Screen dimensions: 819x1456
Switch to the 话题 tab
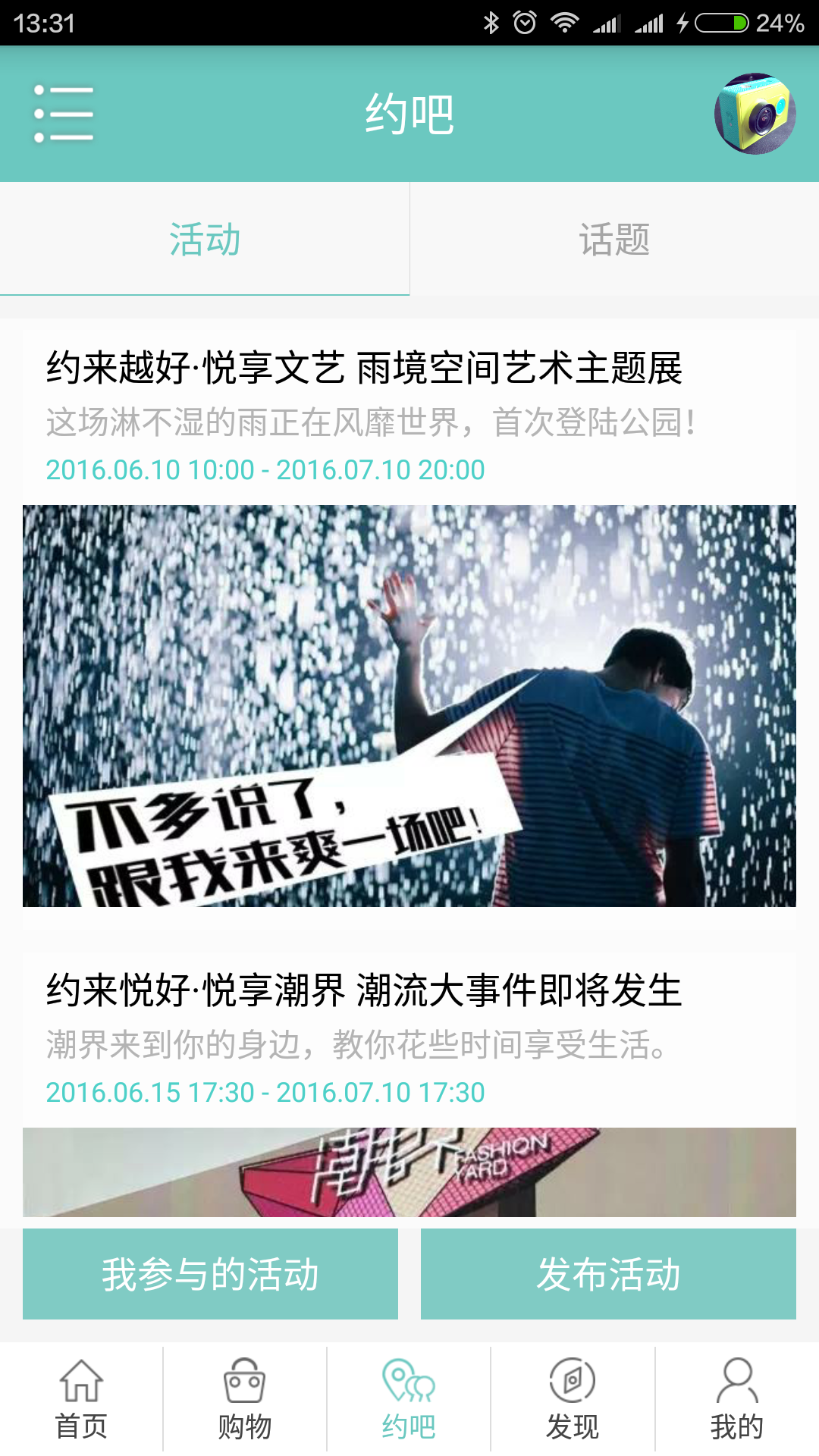(614, 240)
